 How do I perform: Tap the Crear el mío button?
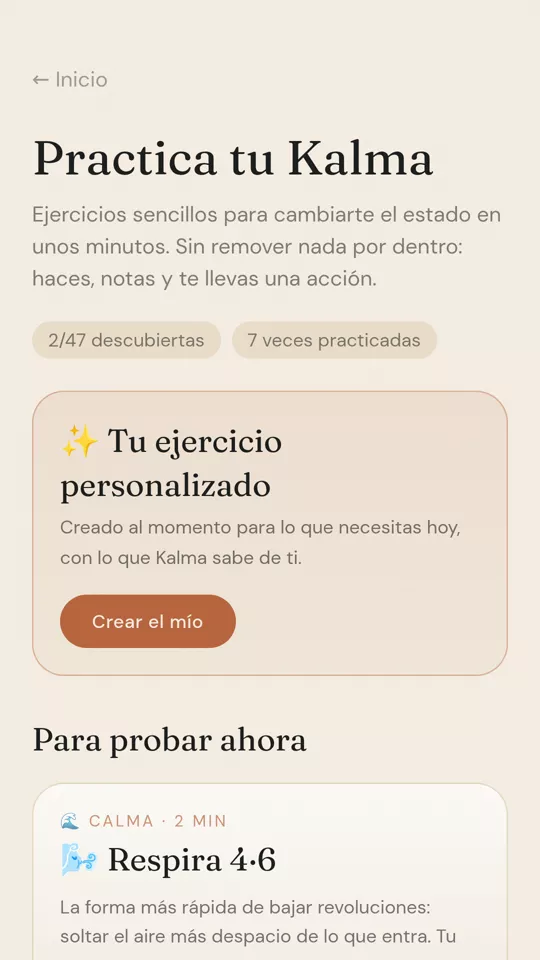[148, 621]
